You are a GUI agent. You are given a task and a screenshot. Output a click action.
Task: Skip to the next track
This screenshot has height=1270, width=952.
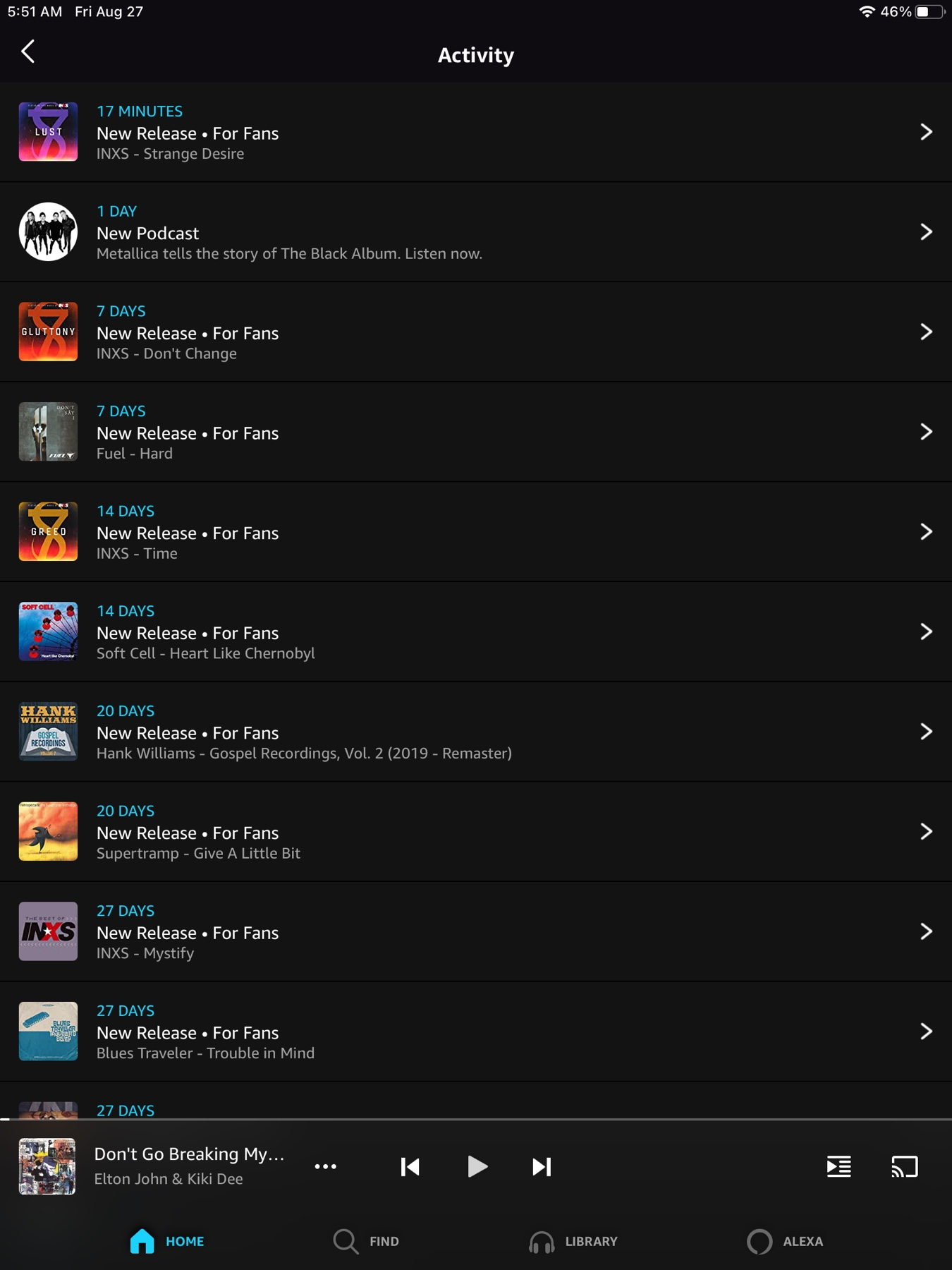coord(542,1166)
